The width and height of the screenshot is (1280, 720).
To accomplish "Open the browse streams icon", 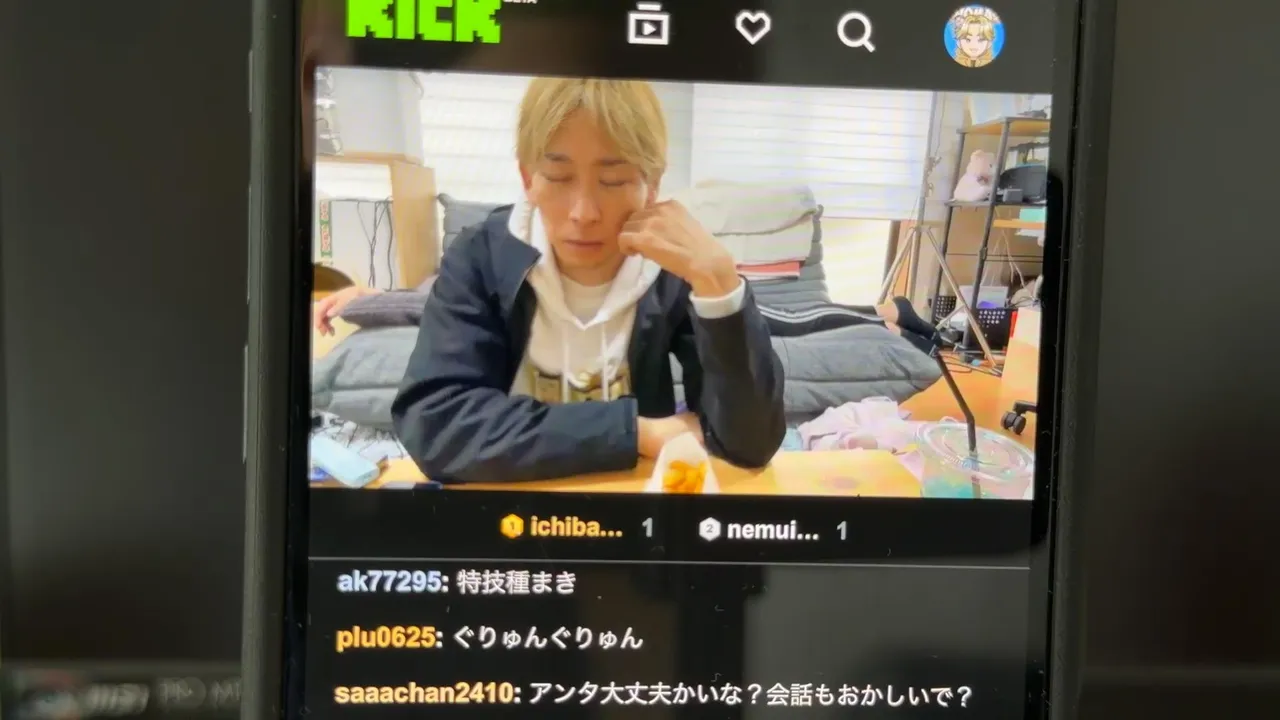I will coord(648,25).
